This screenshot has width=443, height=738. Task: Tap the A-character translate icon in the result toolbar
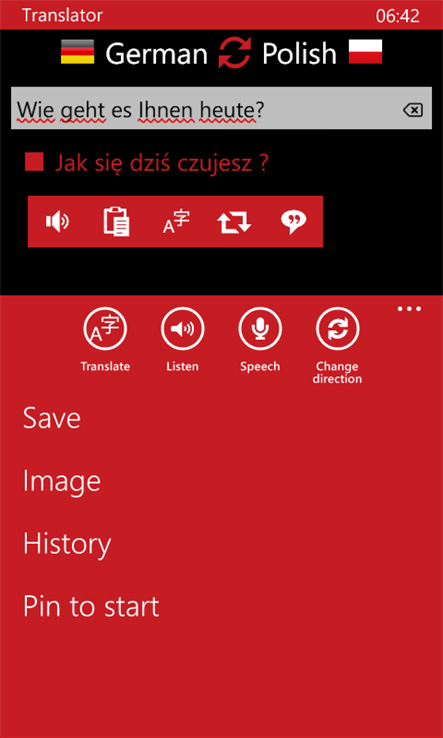click(x=176, y=221)
